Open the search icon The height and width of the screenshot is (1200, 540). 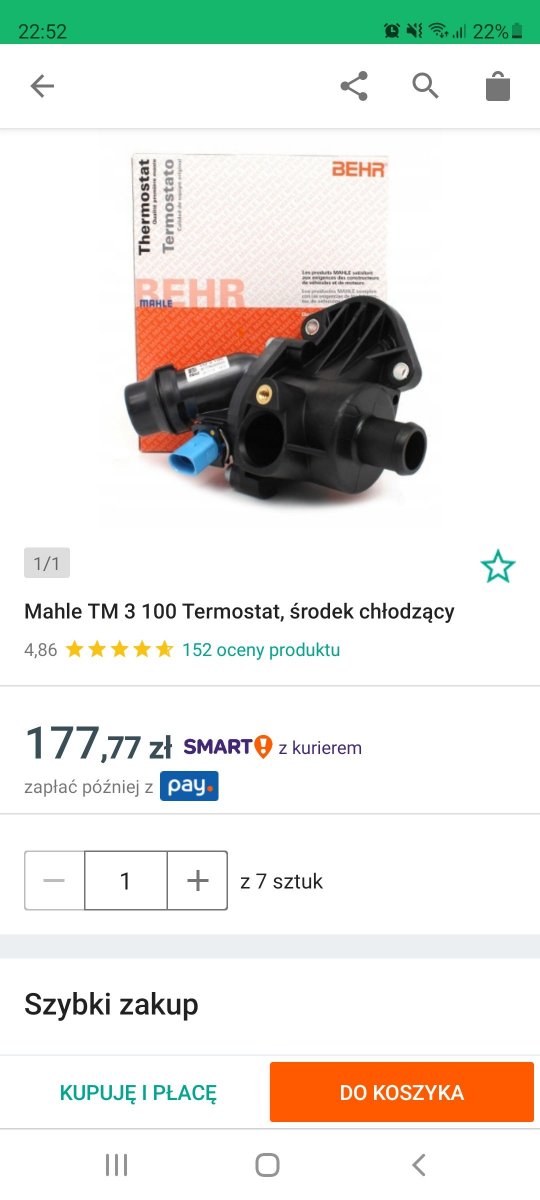pyautogui.click(x=426, y=87)
